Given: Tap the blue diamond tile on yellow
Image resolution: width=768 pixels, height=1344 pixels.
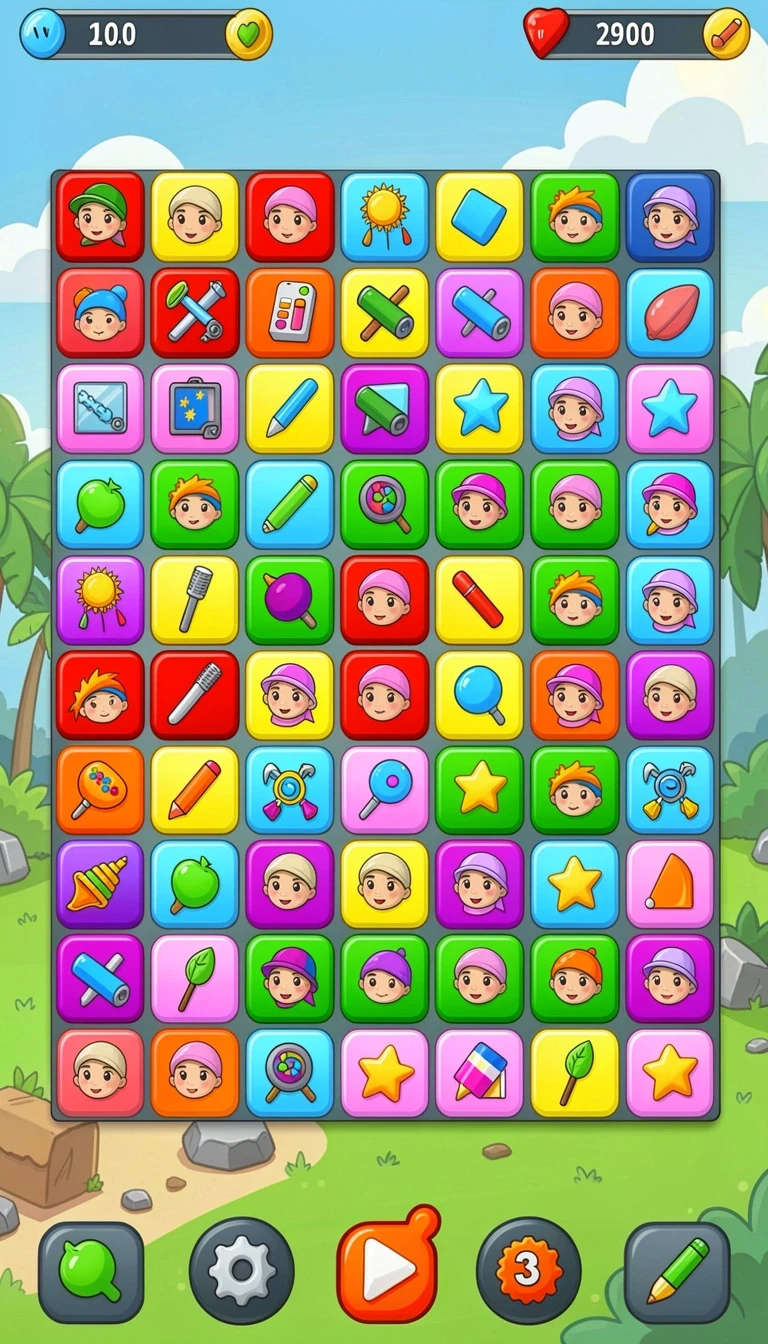Looking at the screenshot, I should pyautogui.click(x=480, y=217).
